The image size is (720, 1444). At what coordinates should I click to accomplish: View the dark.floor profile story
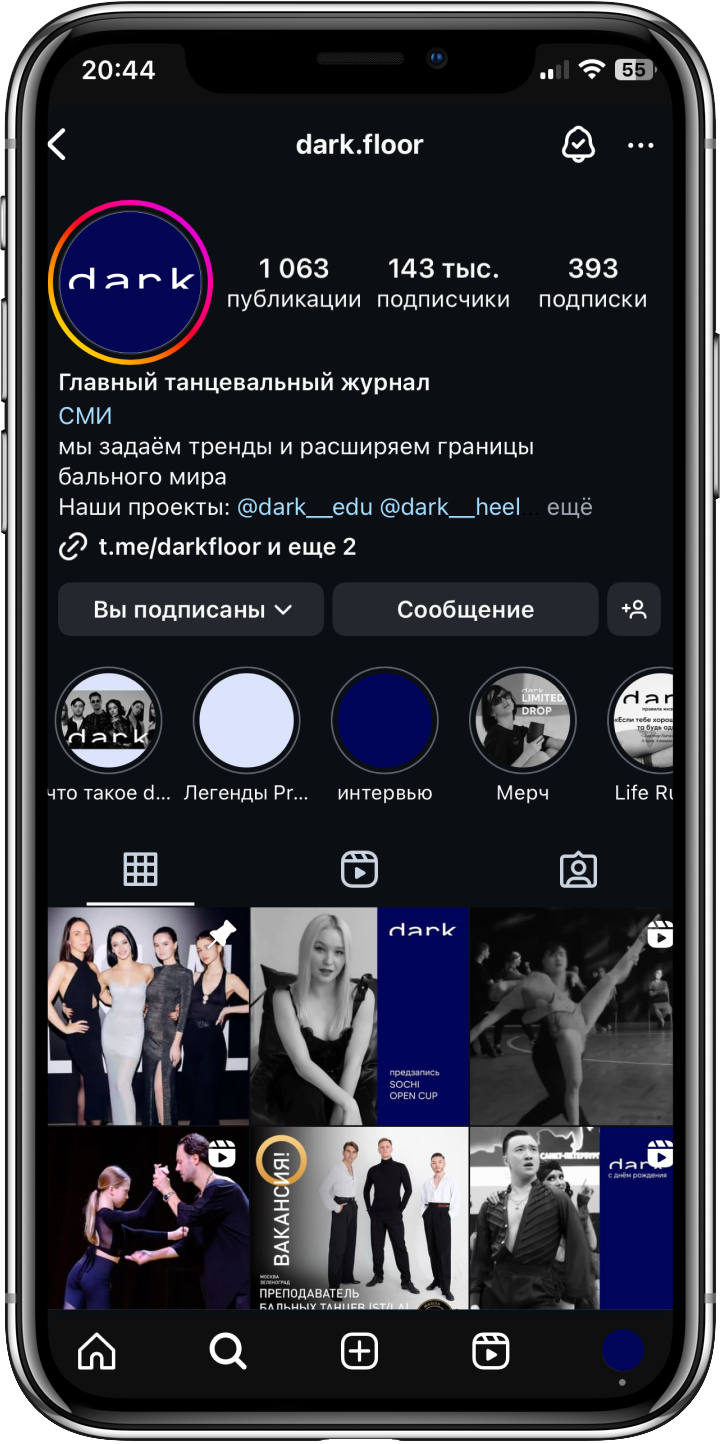coord(131,282)
